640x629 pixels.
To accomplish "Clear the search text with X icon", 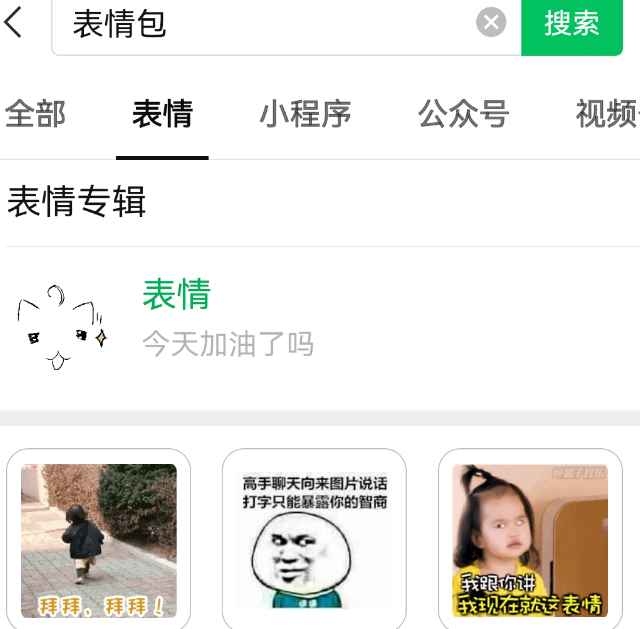I will point(490,22).
